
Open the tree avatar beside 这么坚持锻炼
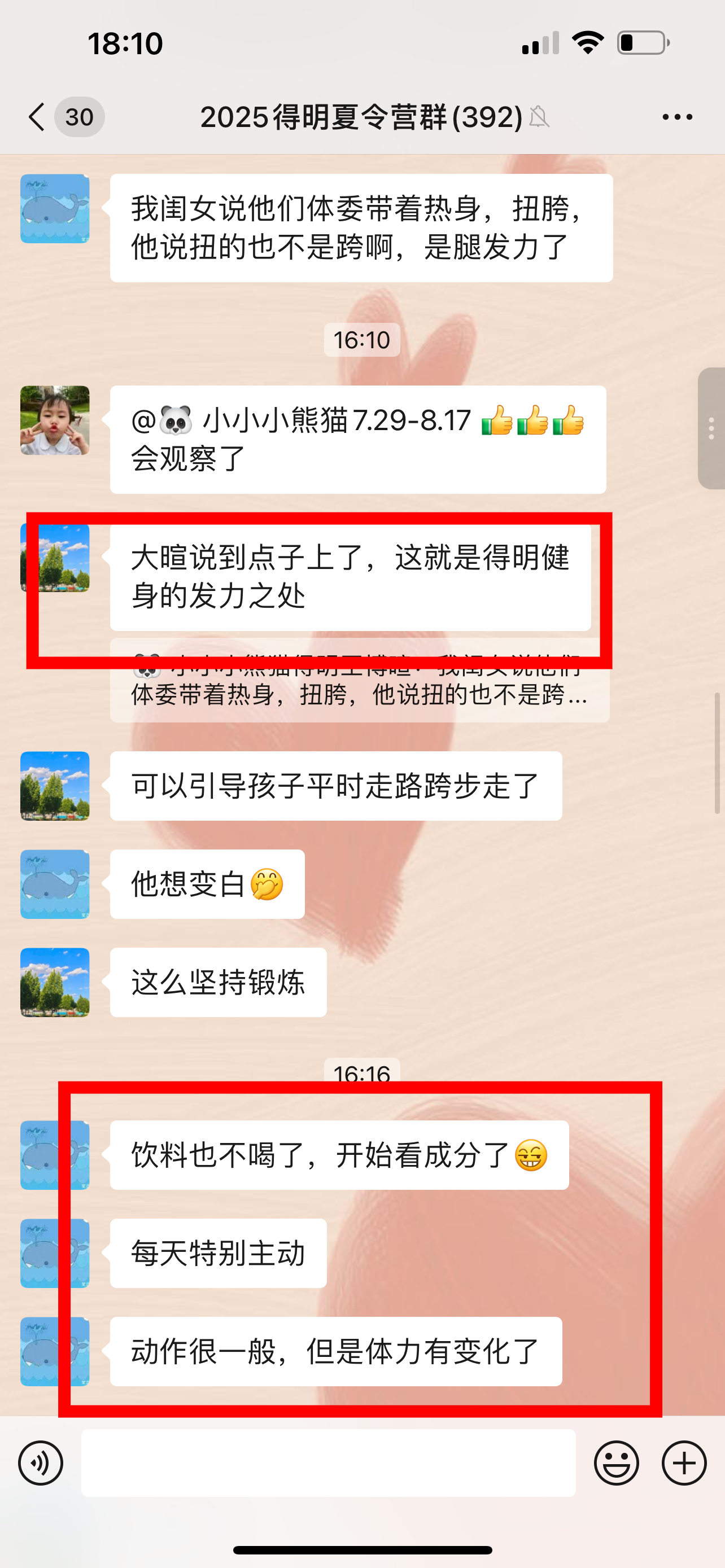tap(55, 982)
